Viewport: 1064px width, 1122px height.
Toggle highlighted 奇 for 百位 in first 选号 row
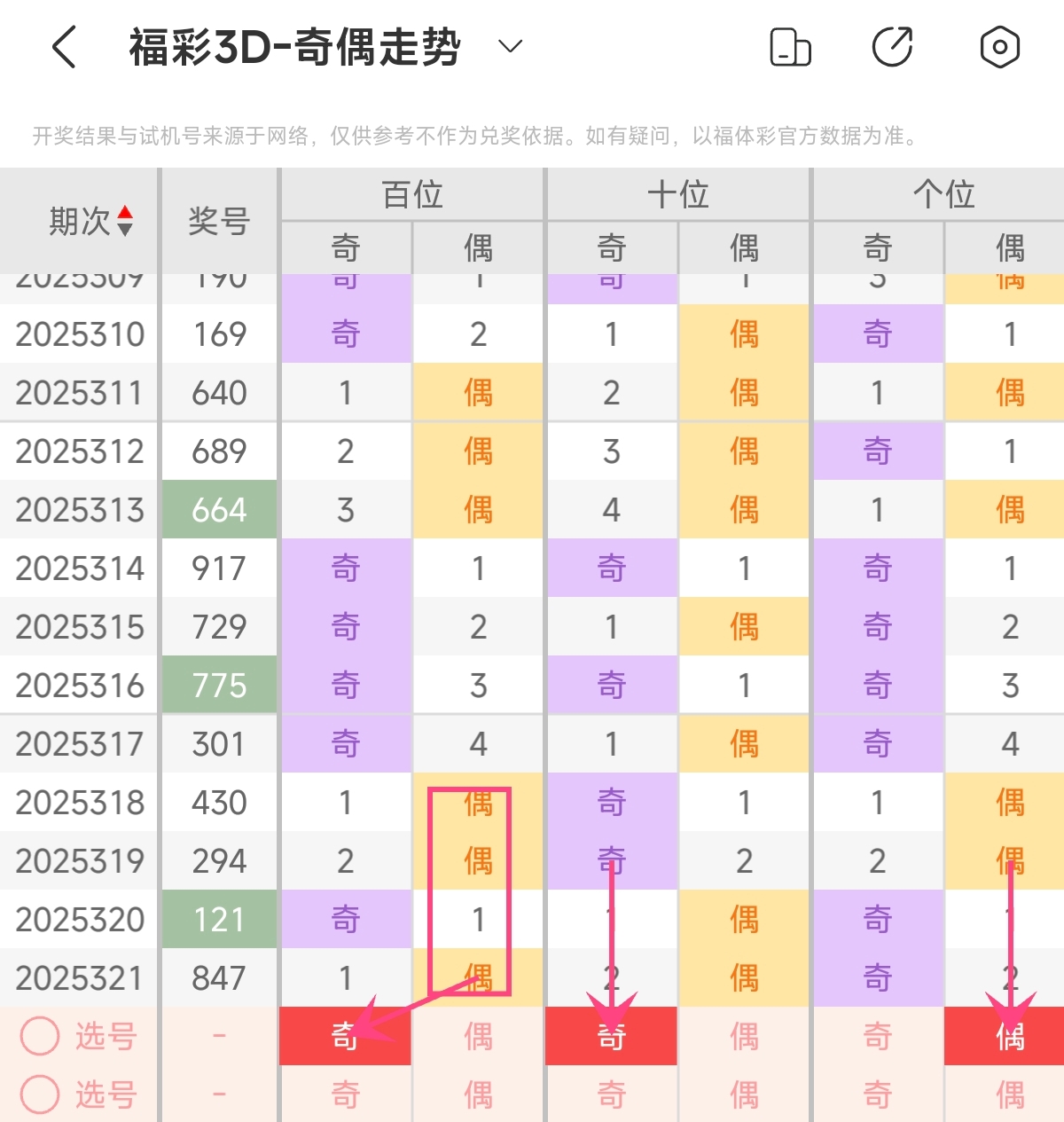(x=345, y=1036)
